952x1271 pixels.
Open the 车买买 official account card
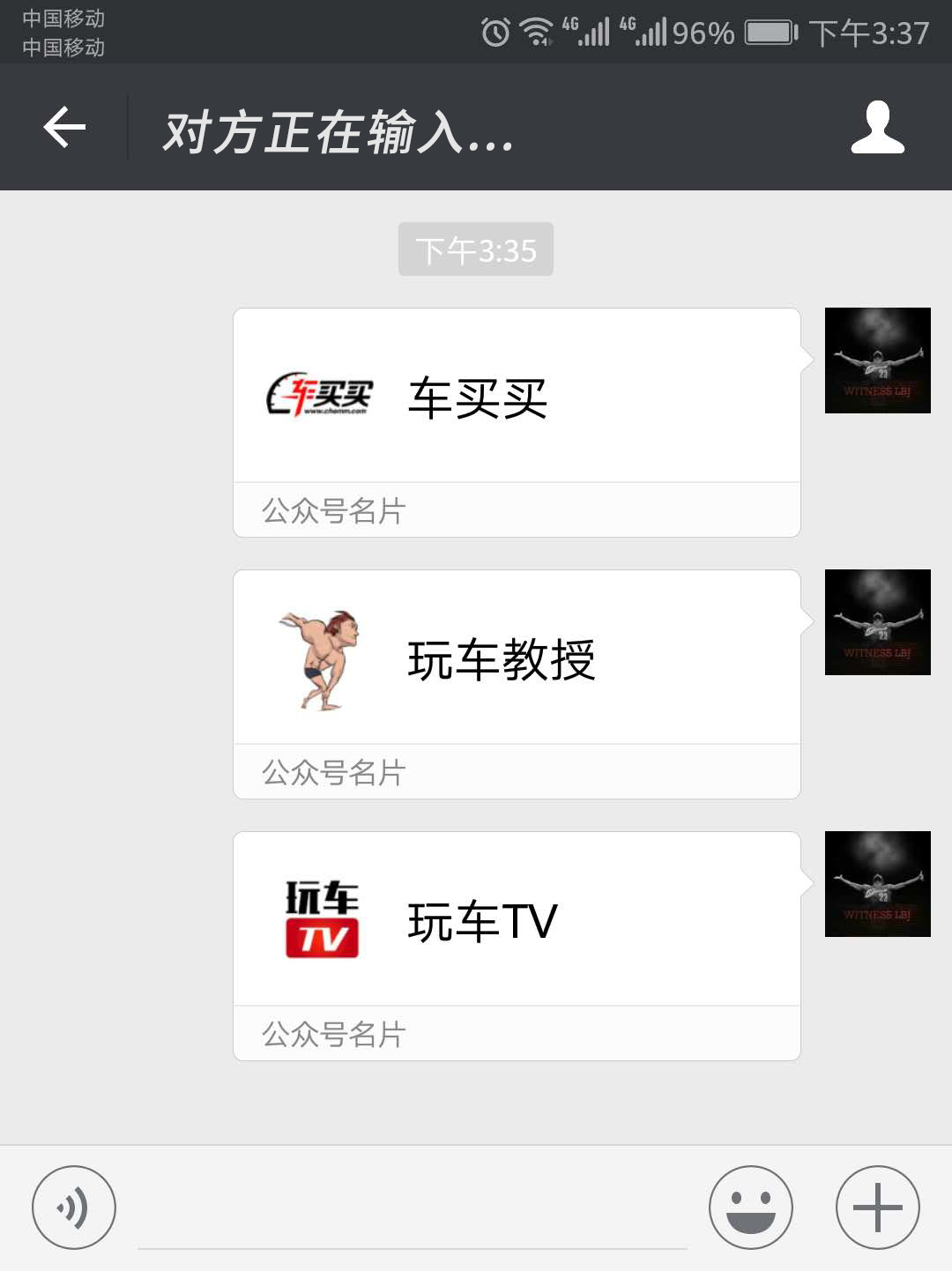pos(517,398)
